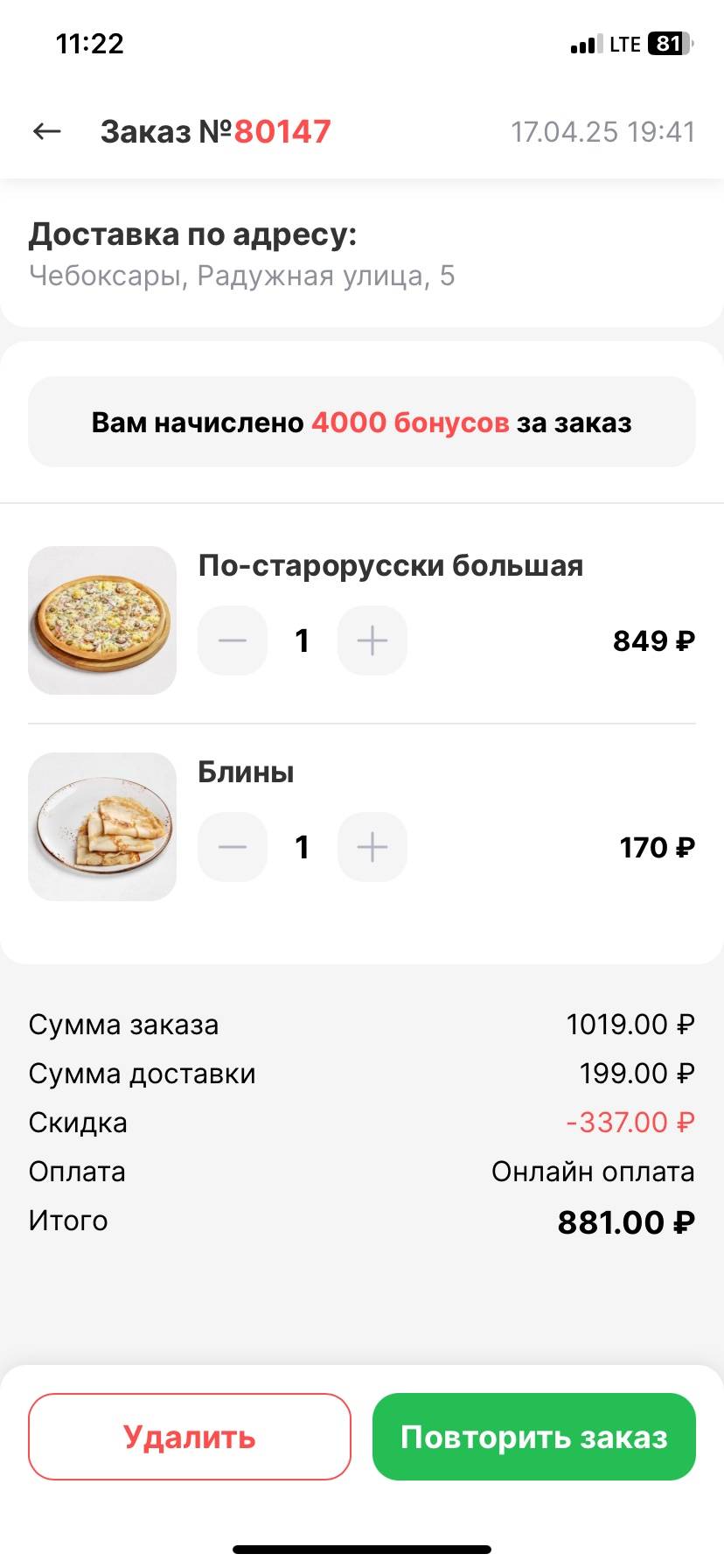Tap the minus icon beside Блины quantity
724x1568 pixels.
232,846
